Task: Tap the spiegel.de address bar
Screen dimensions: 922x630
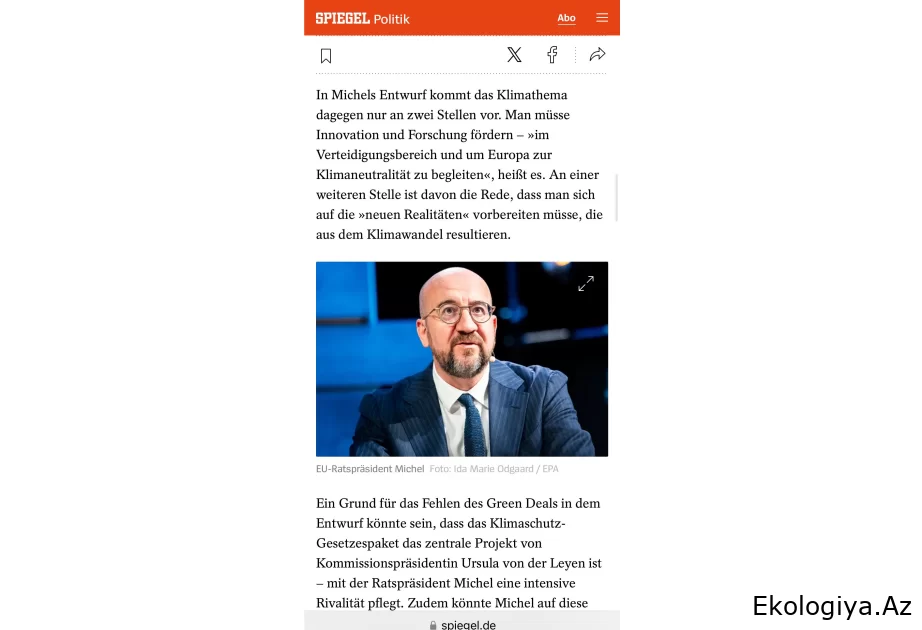Action: tap(462, 624)
